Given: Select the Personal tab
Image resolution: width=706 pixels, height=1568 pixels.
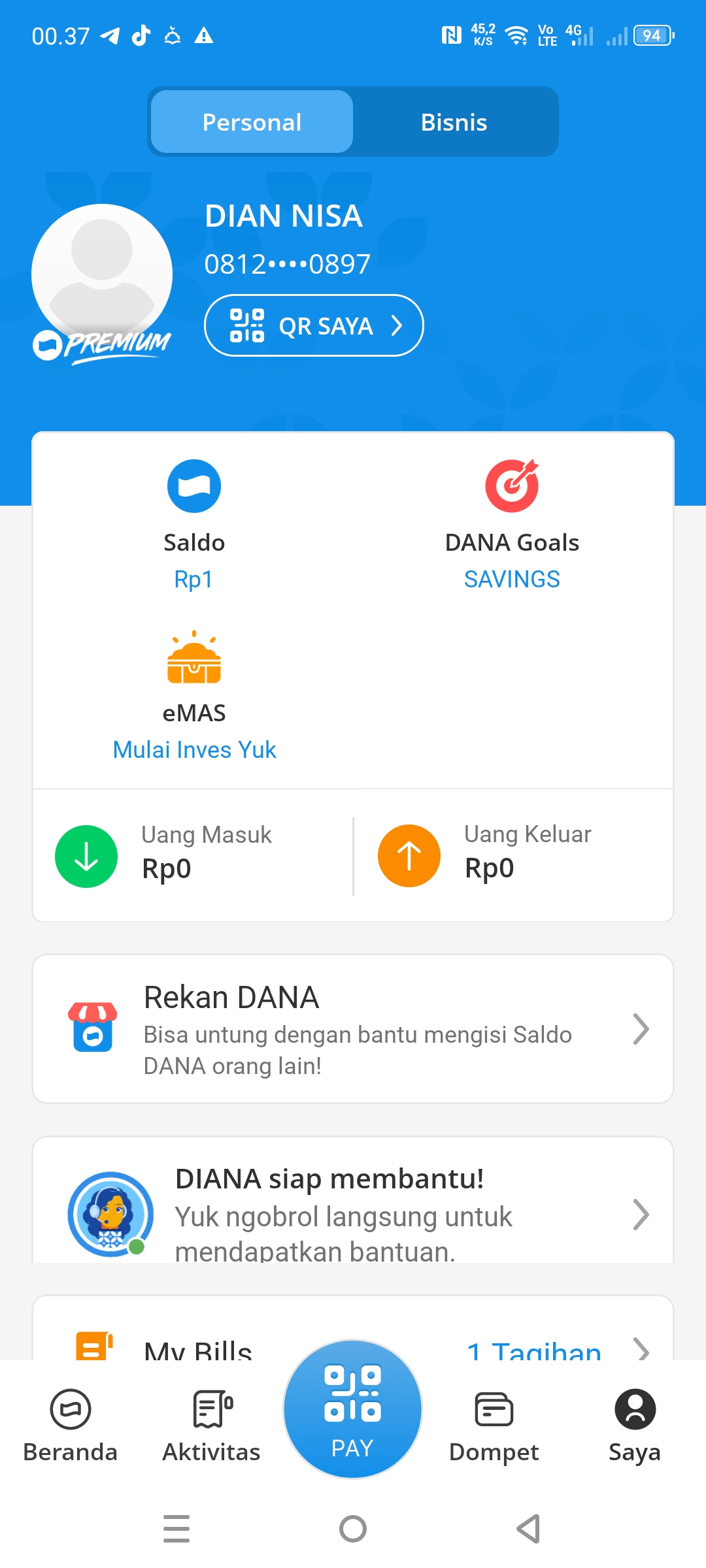Looking at the screenshot, I should point(252,122).
